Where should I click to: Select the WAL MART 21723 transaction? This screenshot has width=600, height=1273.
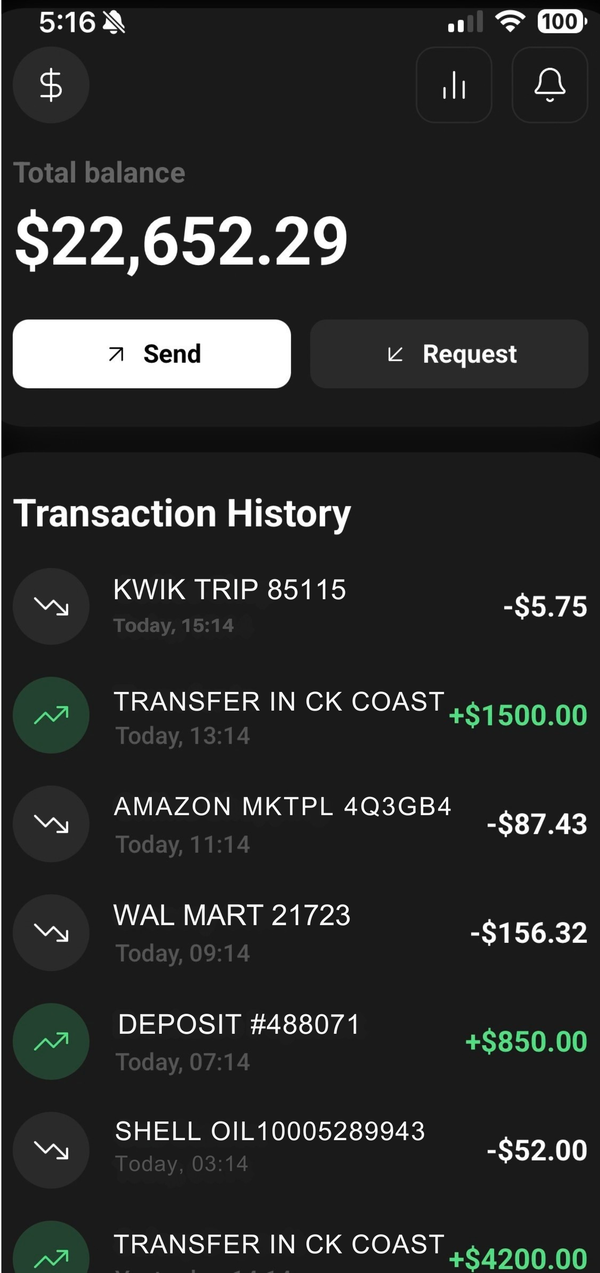(x=300, y=932)
